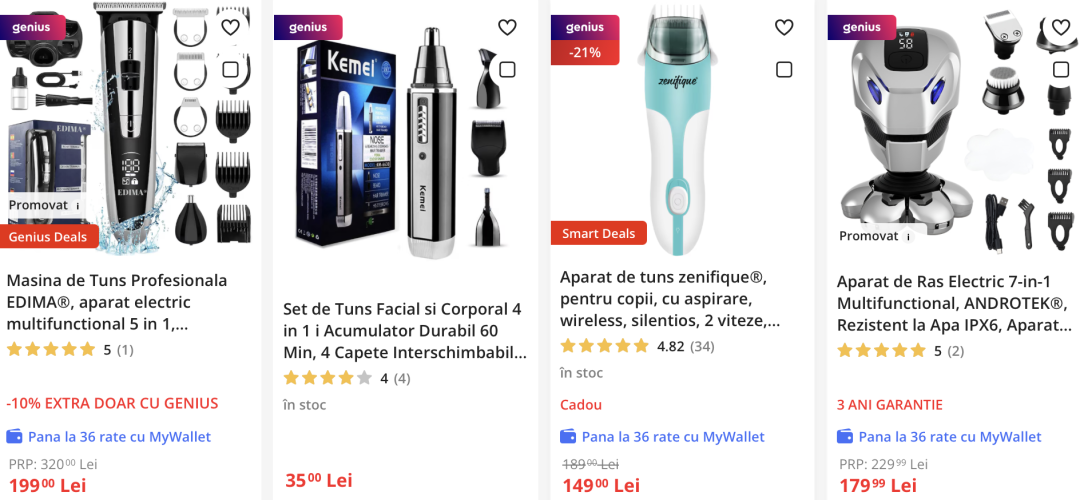Mark ANDROTEK shaver for comparison
This screenshot has width=1080, height=500.
(1061, 69)
